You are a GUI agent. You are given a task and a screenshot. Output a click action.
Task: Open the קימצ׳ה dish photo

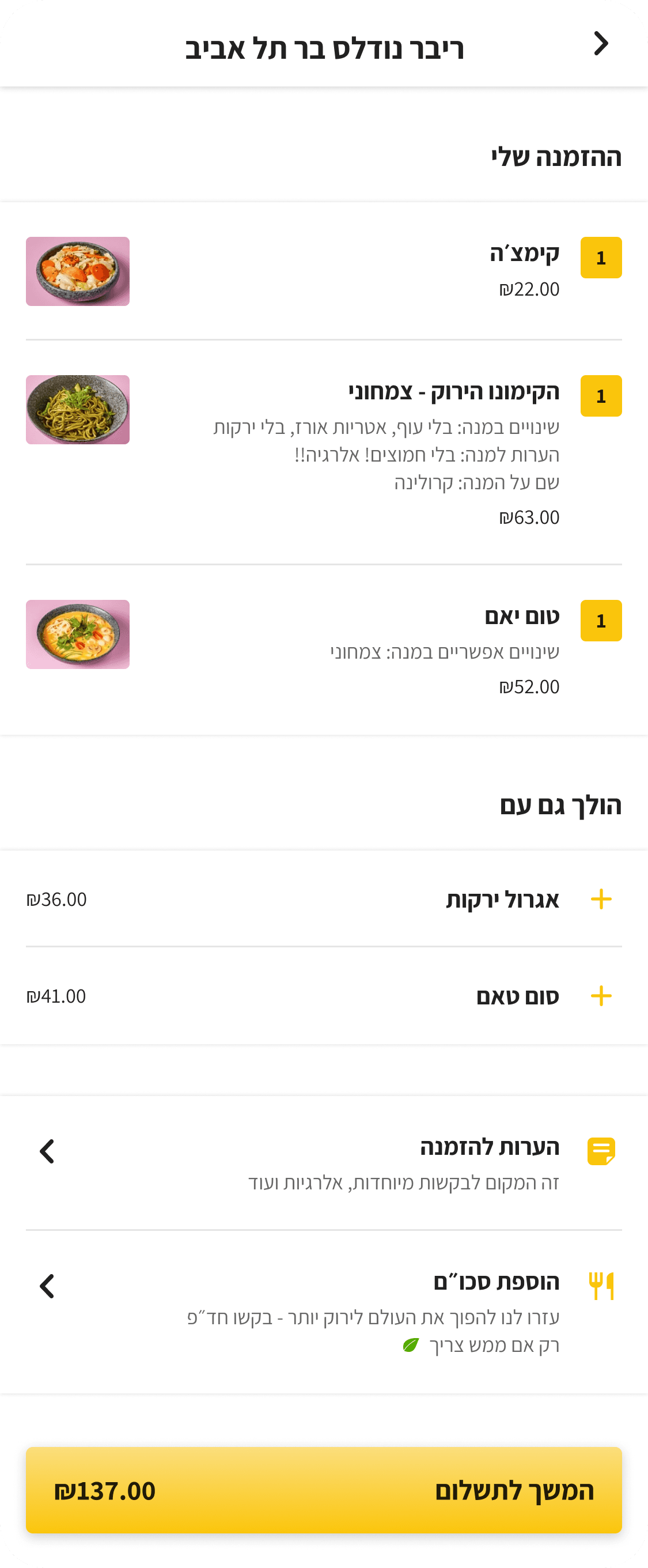pos(78,271)
